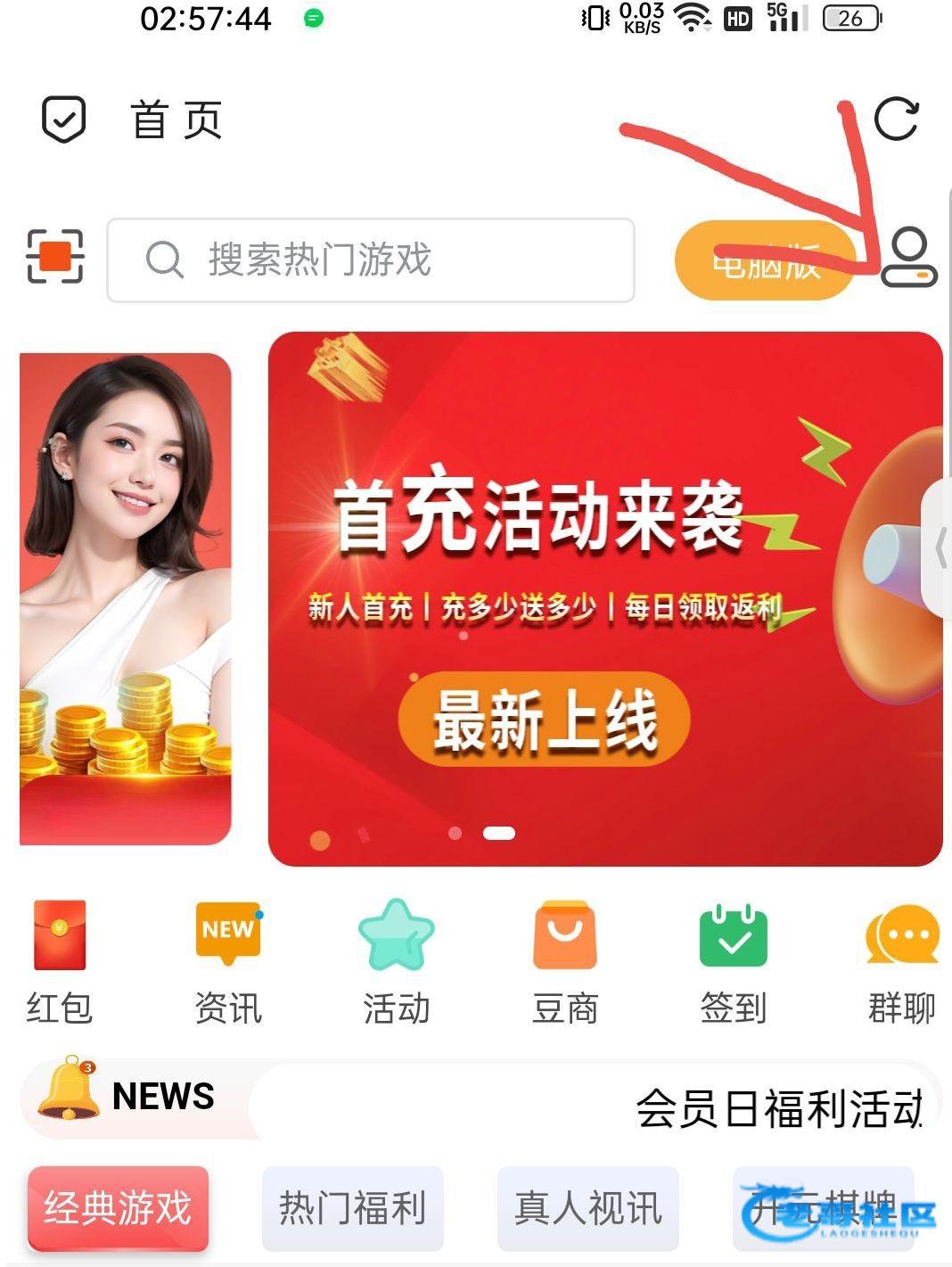
Task: Tap the refresh icon
Action: tap(896, 119)
